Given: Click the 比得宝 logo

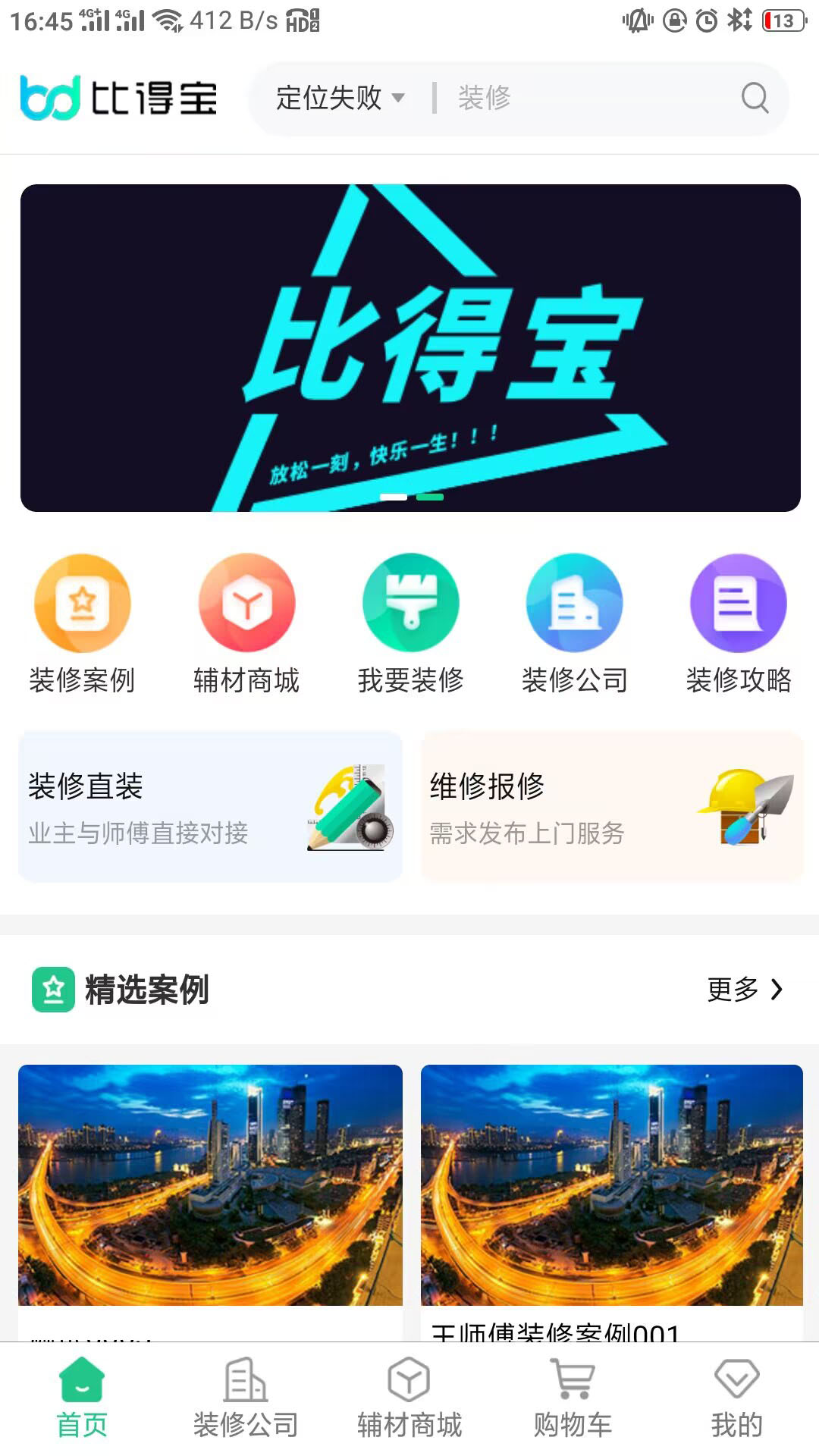Looking at the screenshot, I should 118,96.
